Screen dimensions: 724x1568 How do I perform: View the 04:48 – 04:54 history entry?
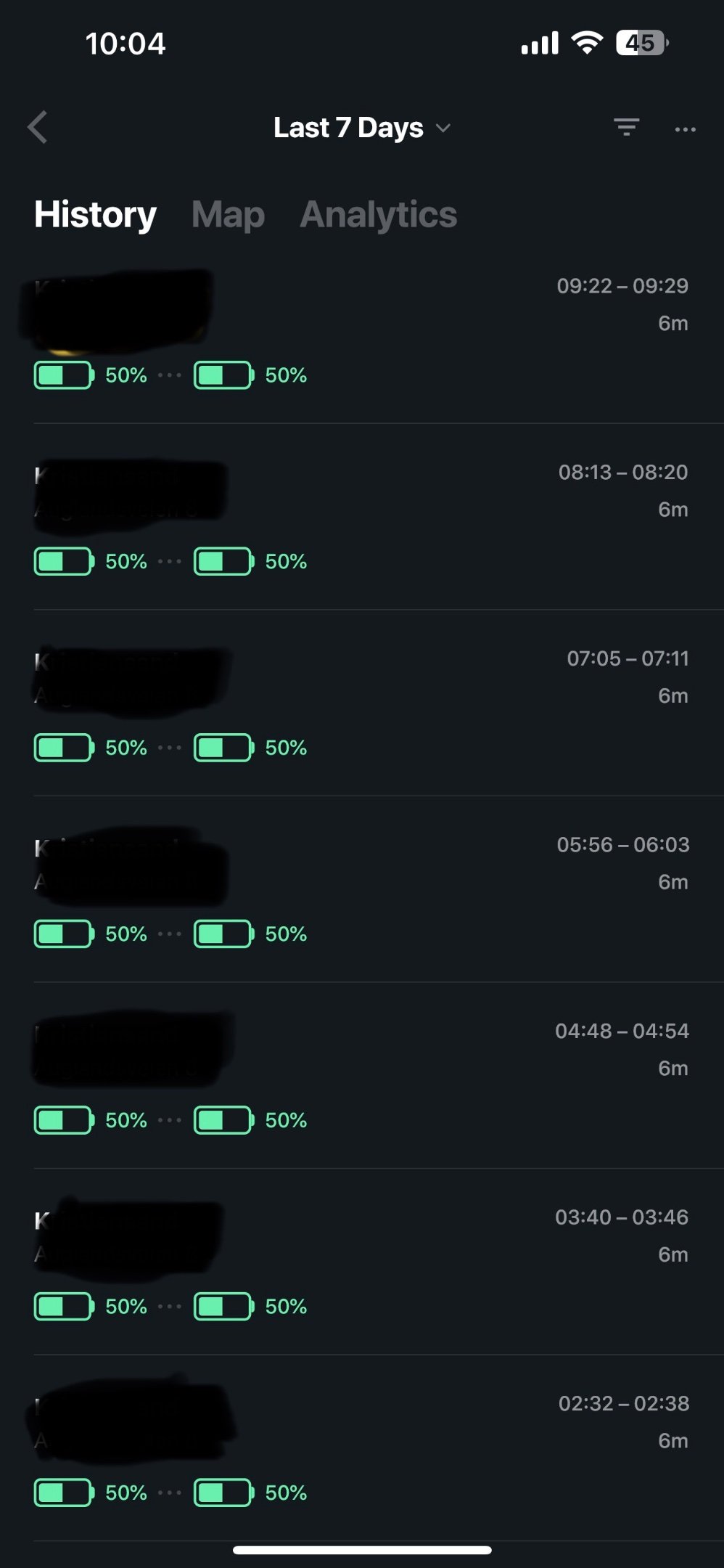coord(362,1076)
